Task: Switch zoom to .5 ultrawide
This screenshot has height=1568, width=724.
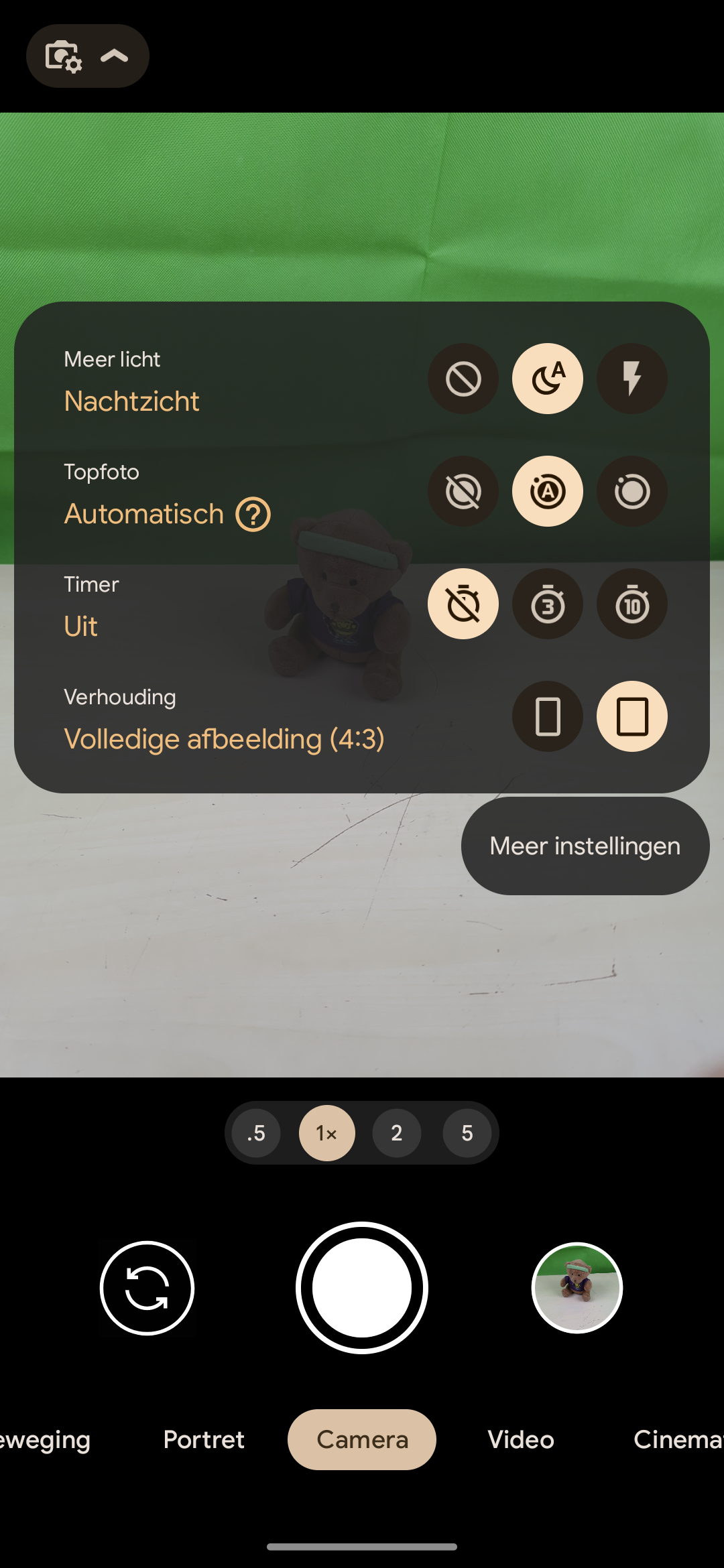Action: coord(256,1133)
